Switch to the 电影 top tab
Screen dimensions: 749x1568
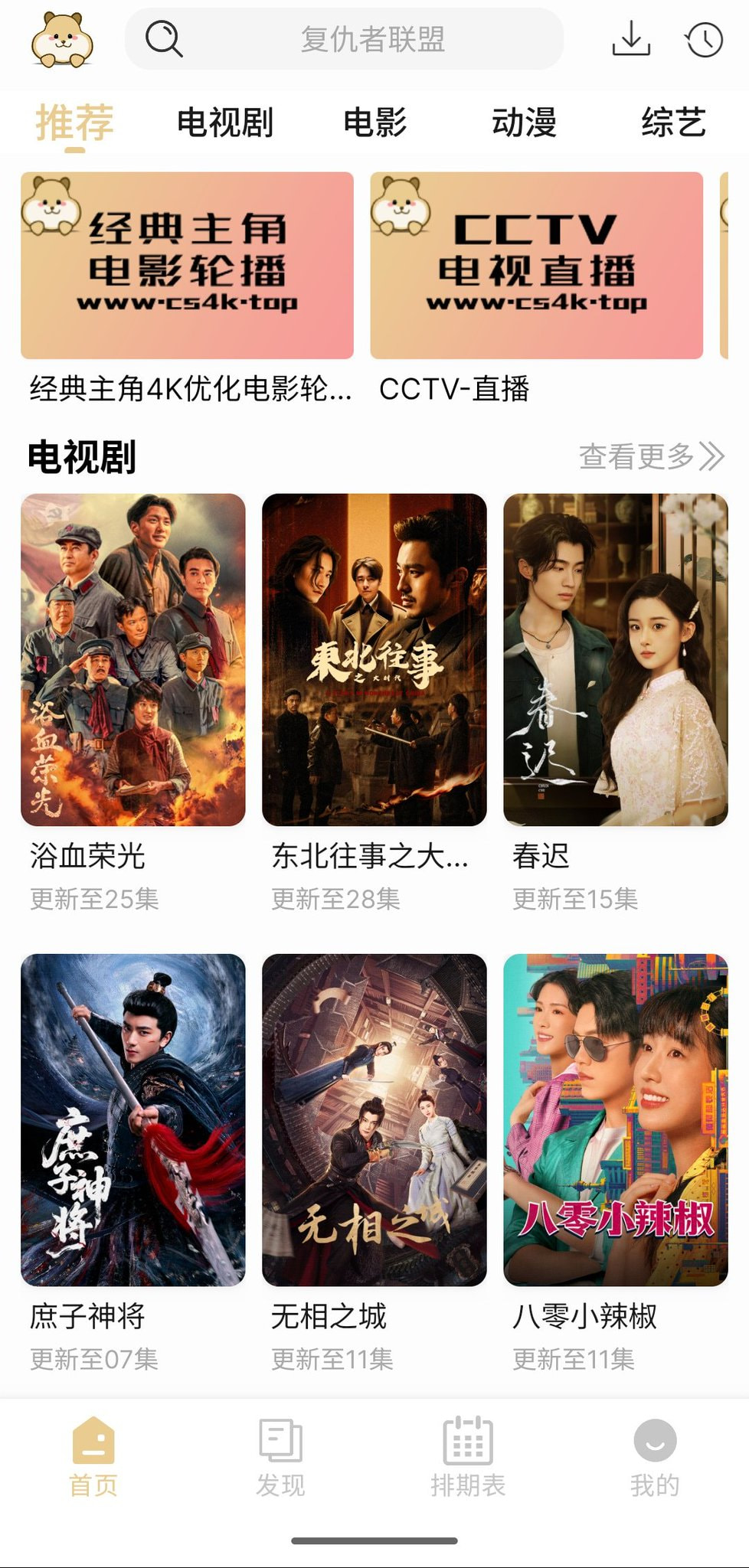[x=374, y=122]
